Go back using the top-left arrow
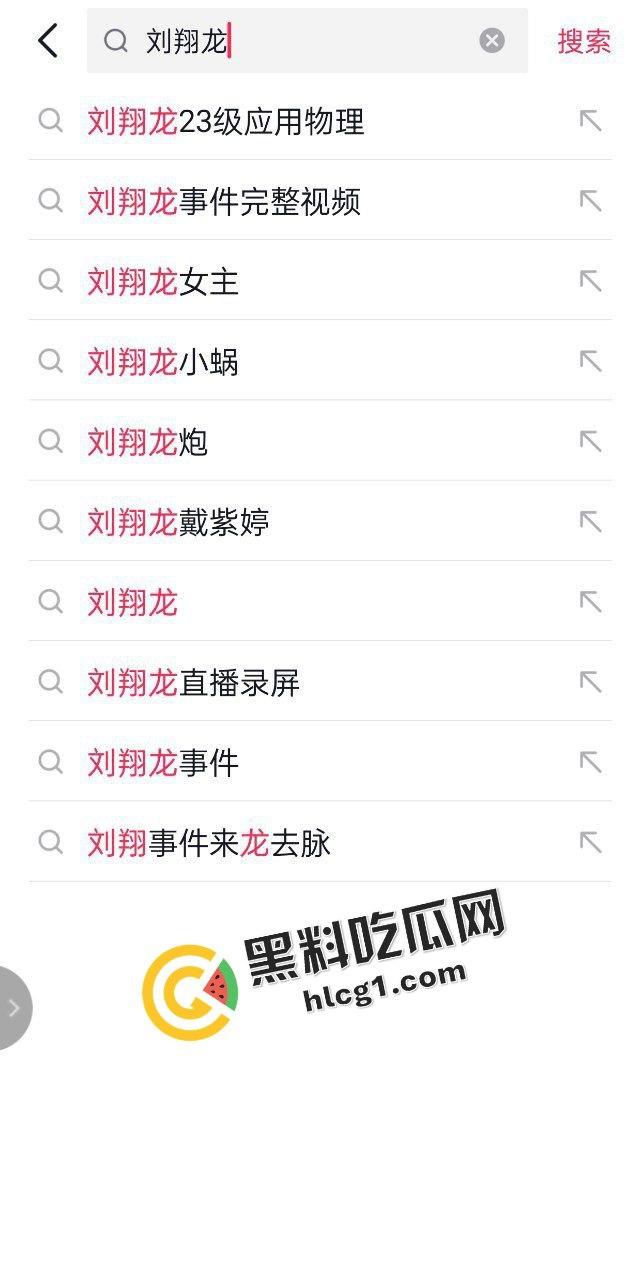The height and width of the screenshot is (1280, 641). coord(47,41)
